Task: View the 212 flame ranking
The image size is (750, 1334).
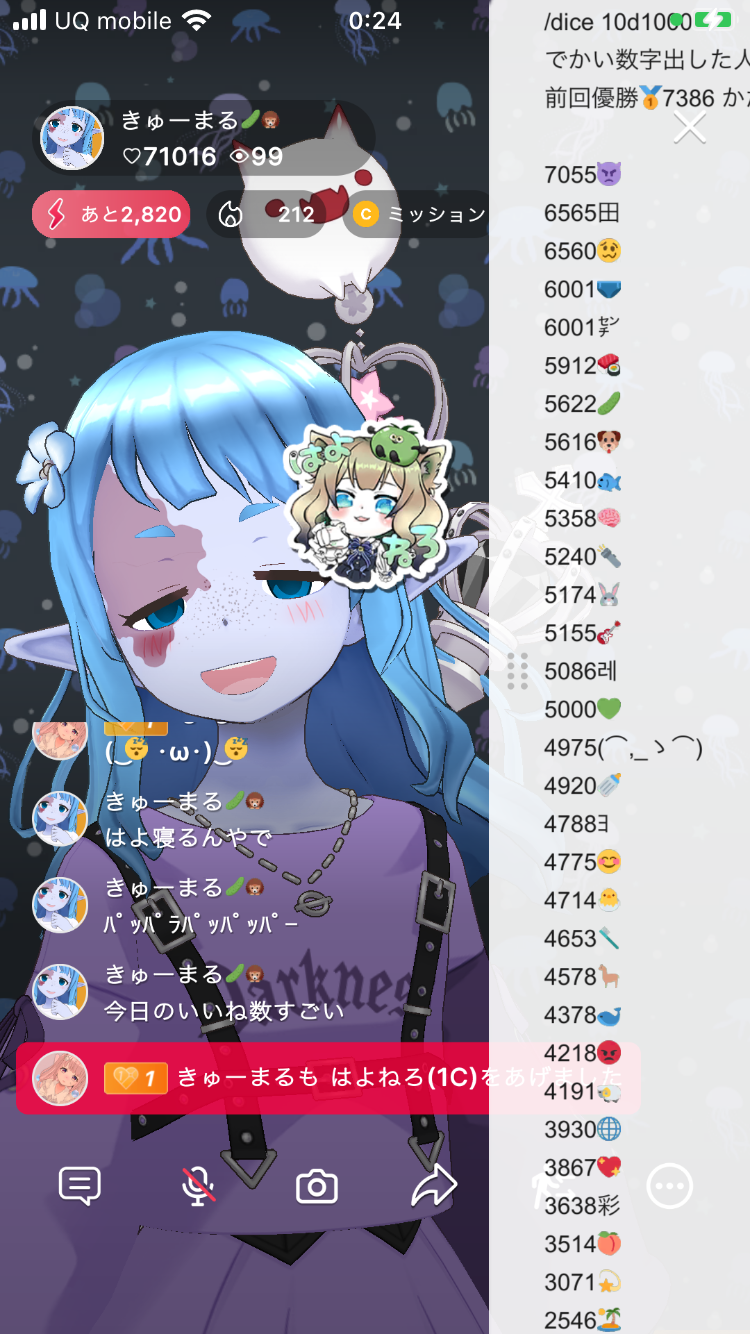Action: (x=266, y=214)
